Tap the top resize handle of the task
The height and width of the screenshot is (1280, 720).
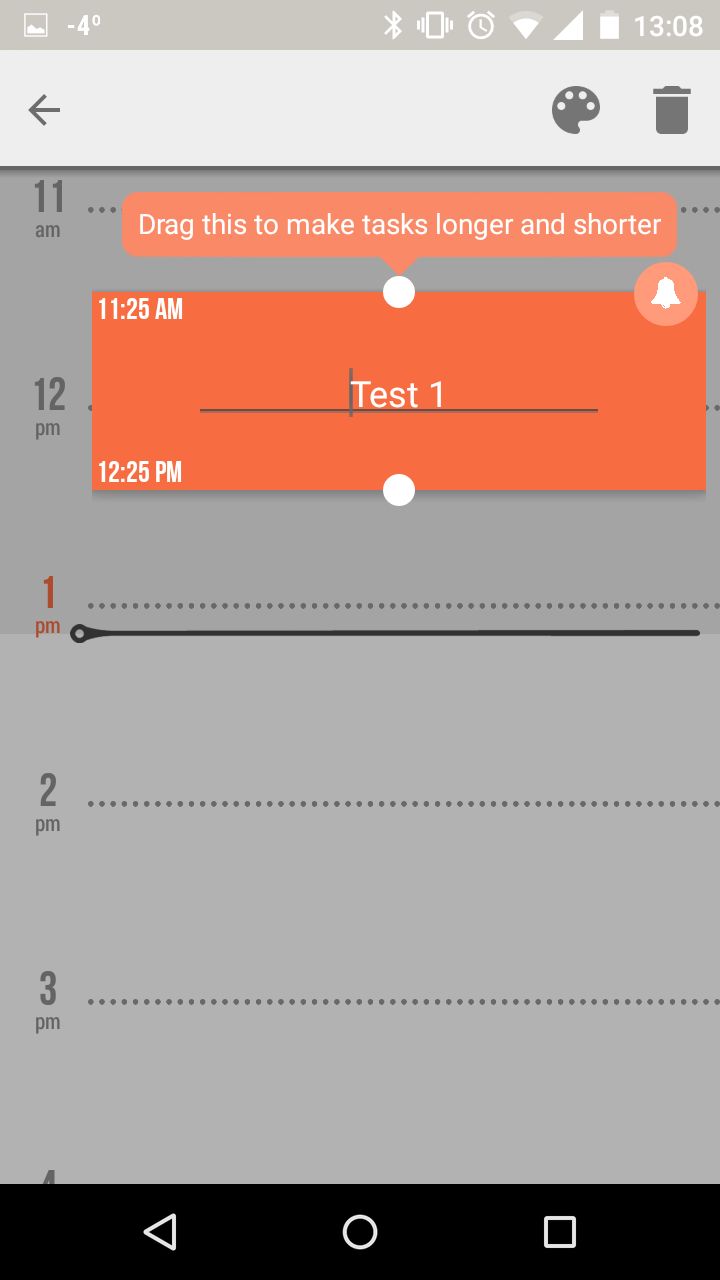tap(399, 292)
